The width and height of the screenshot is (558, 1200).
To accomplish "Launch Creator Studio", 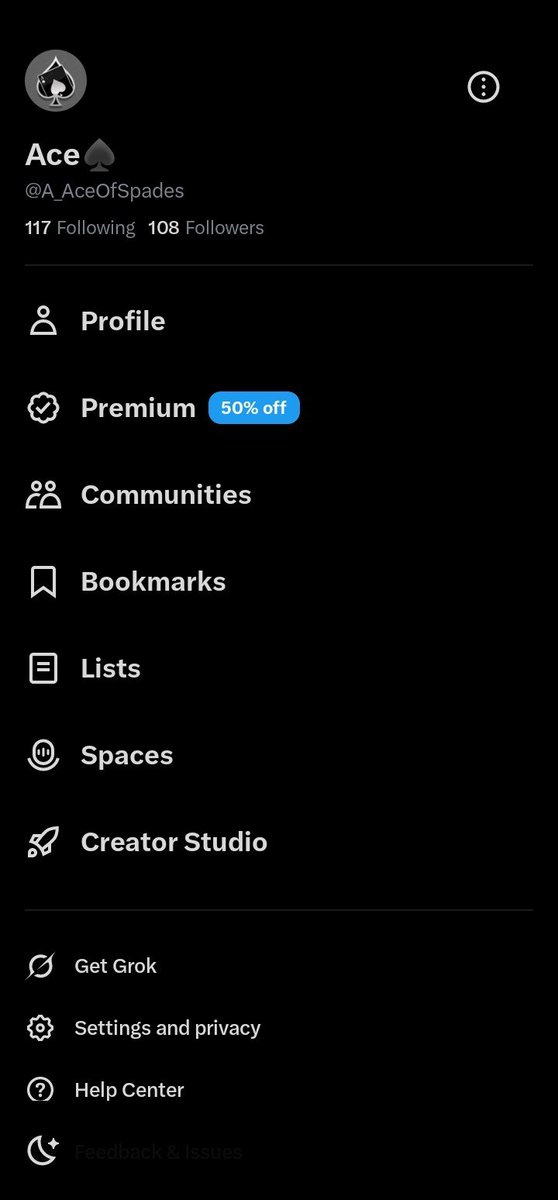I will coord(279,842).
